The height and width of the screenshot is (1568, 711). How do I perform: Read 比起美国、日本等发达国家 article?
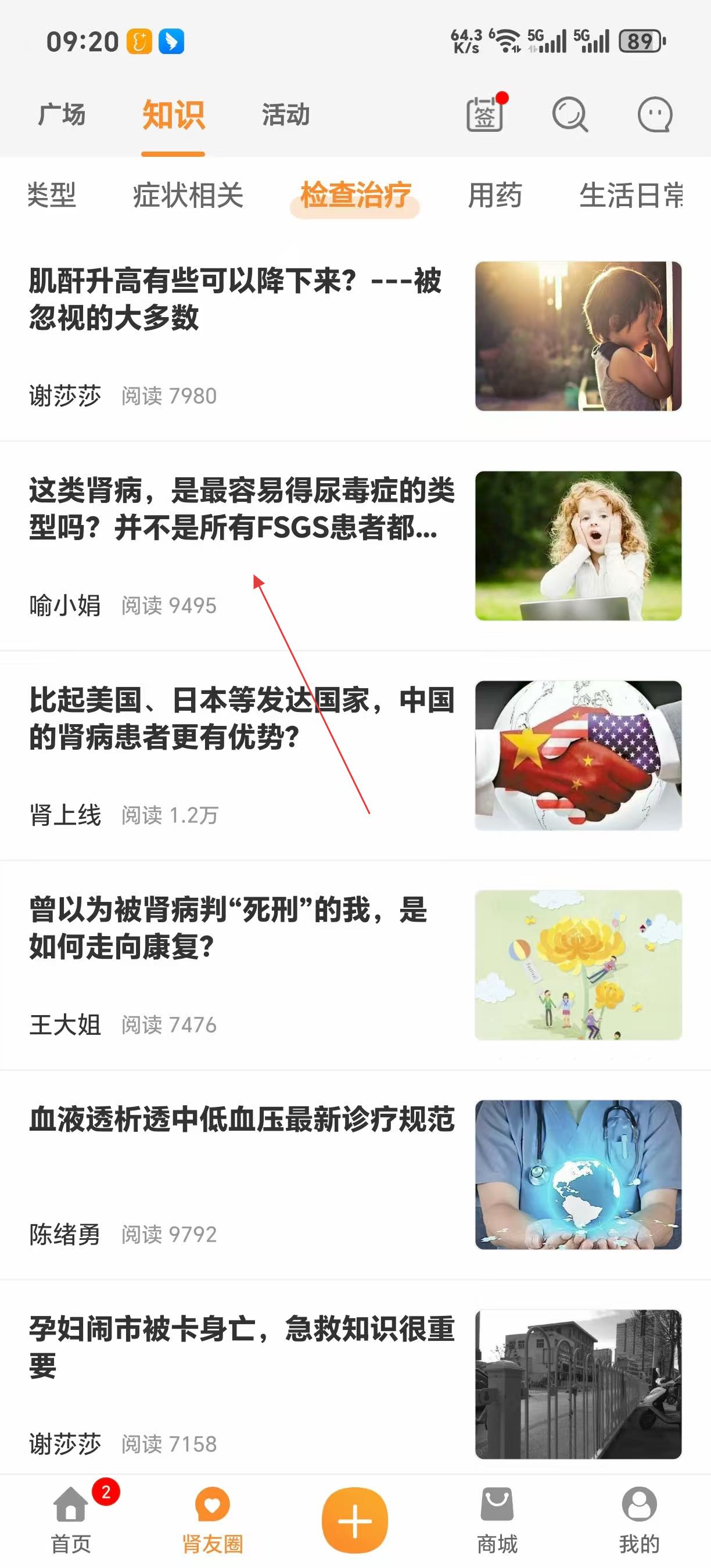click(242, 718)
